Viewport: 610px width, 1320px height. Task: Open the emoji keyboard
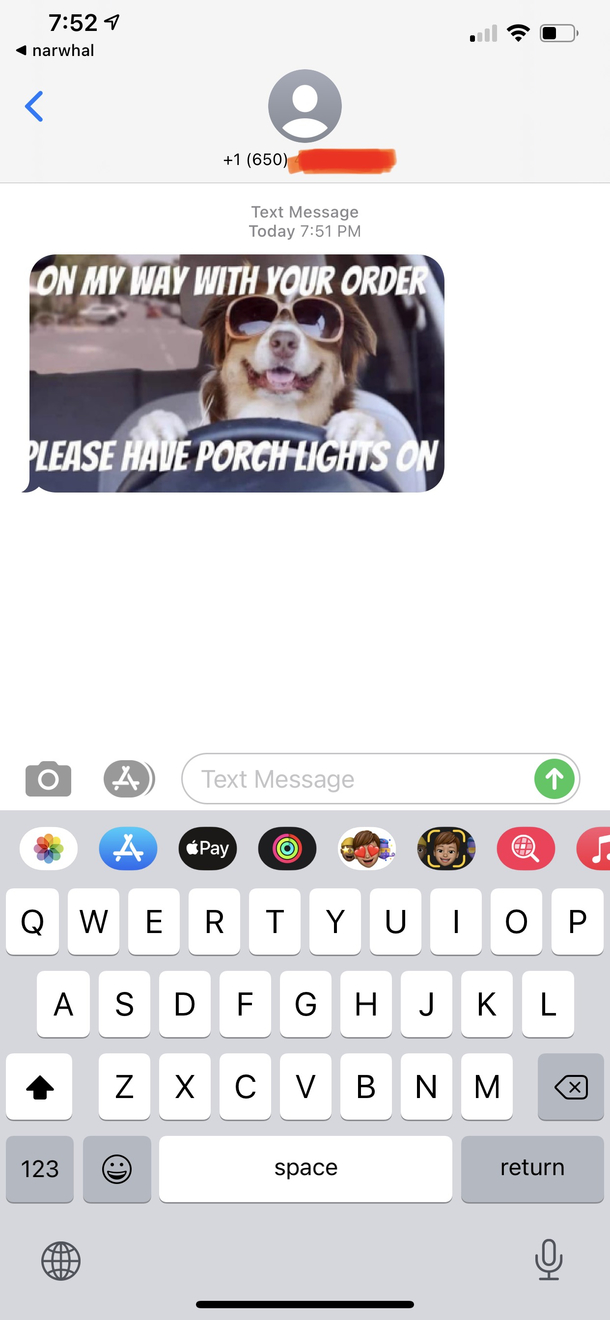pos(117,1168)
